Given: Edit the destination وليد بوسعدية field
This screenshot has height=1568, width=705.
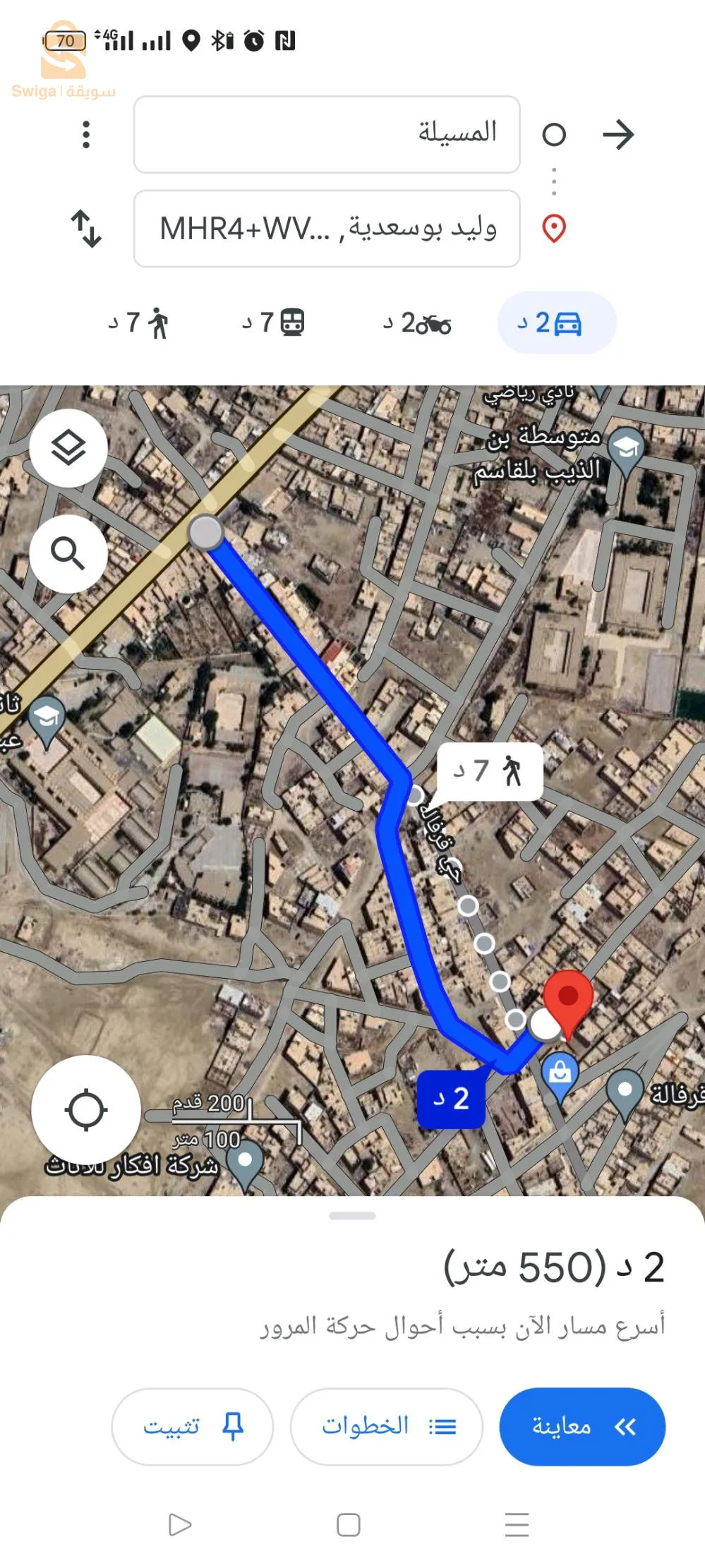Looking at the screenshot, I should (327, 229).
